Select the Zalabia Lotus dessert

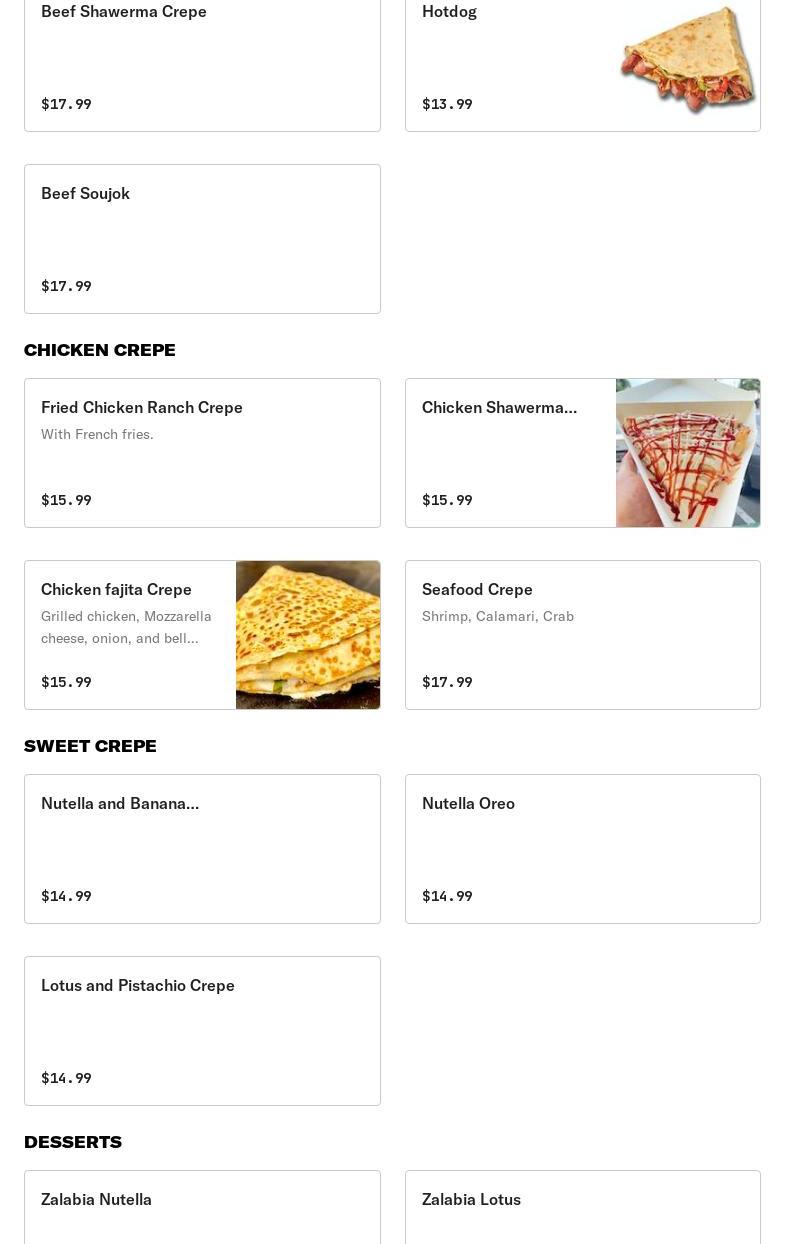pos(582,1208)
